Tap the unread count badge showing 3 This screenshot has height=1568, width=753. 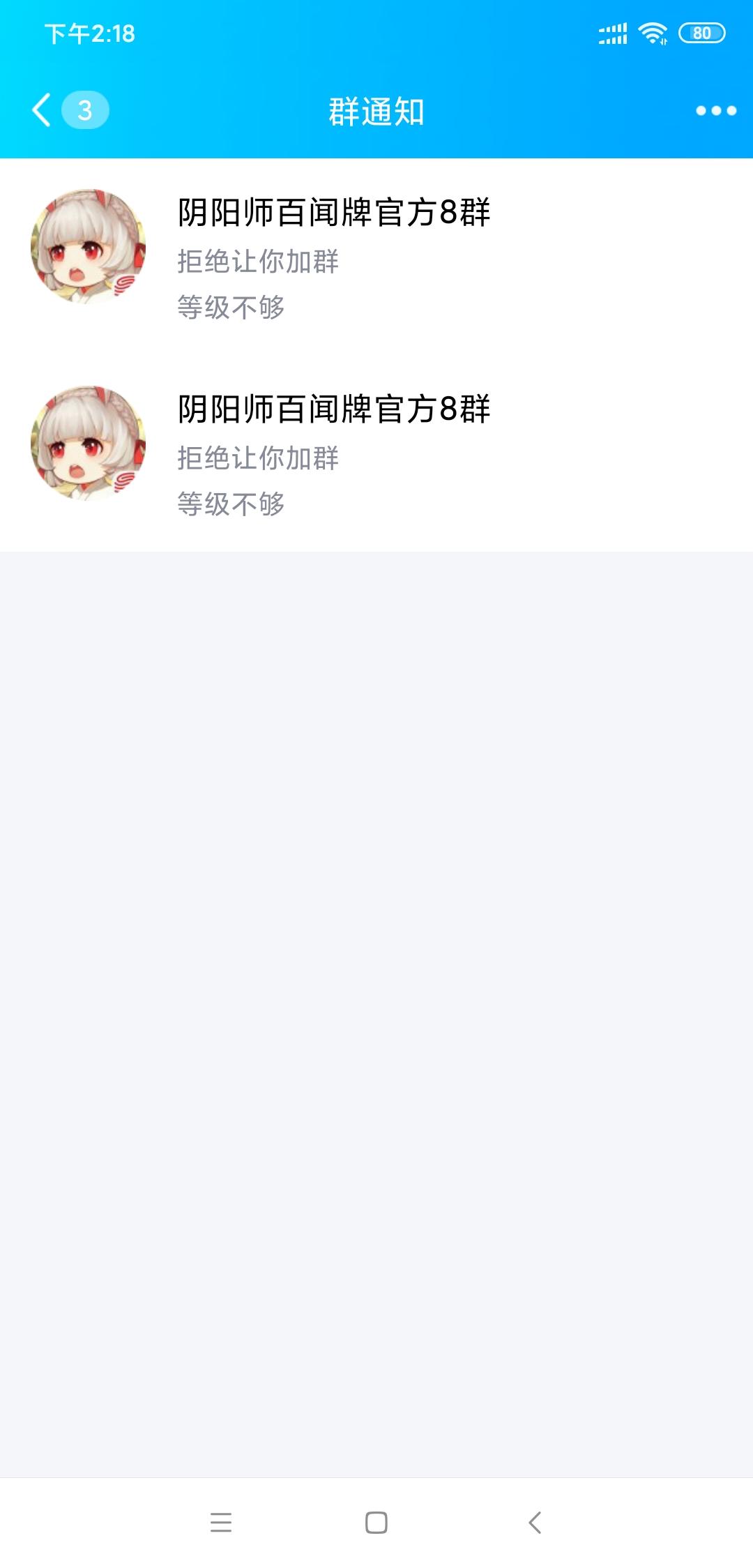[84, 109]
